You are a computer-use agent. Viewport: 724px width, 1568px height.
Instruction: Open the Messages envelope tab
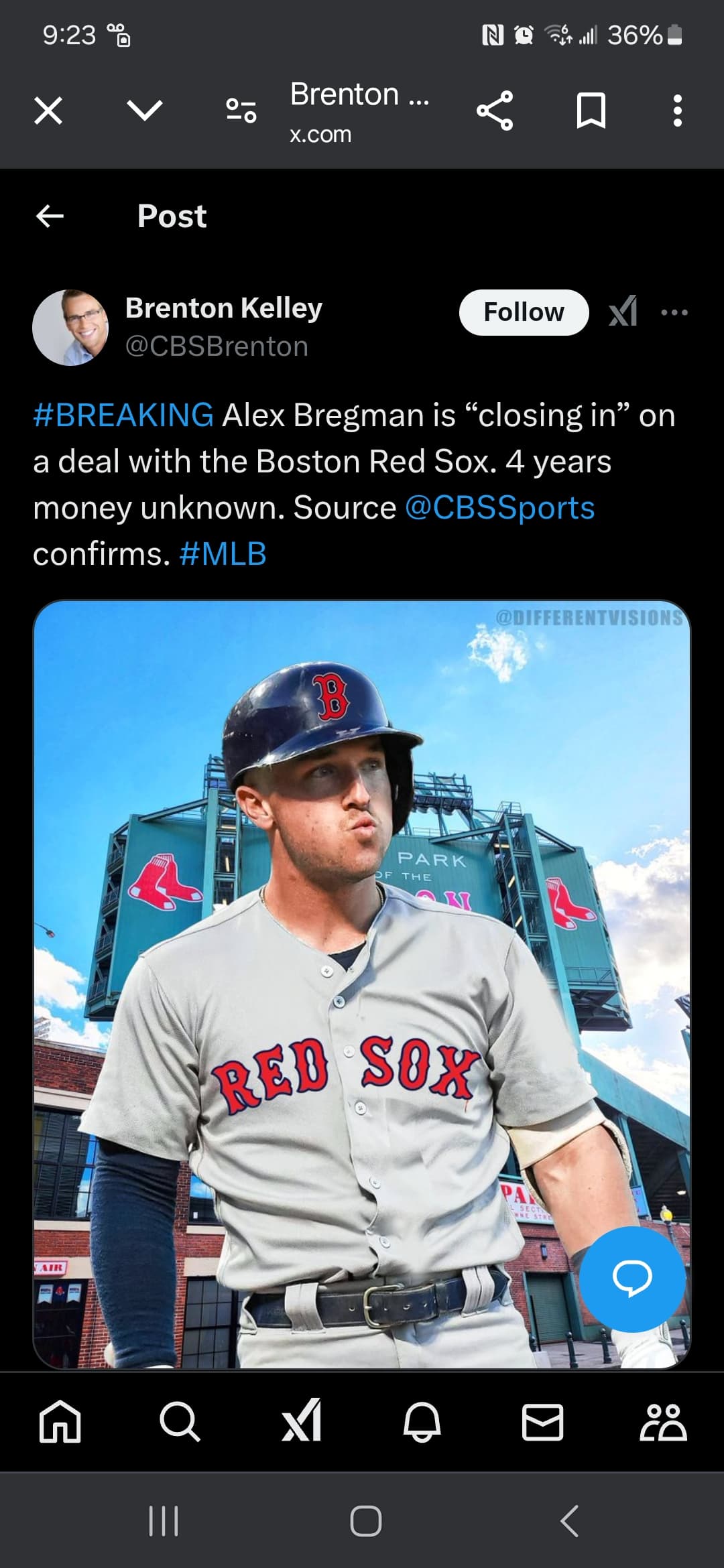tap(542, 1421)
